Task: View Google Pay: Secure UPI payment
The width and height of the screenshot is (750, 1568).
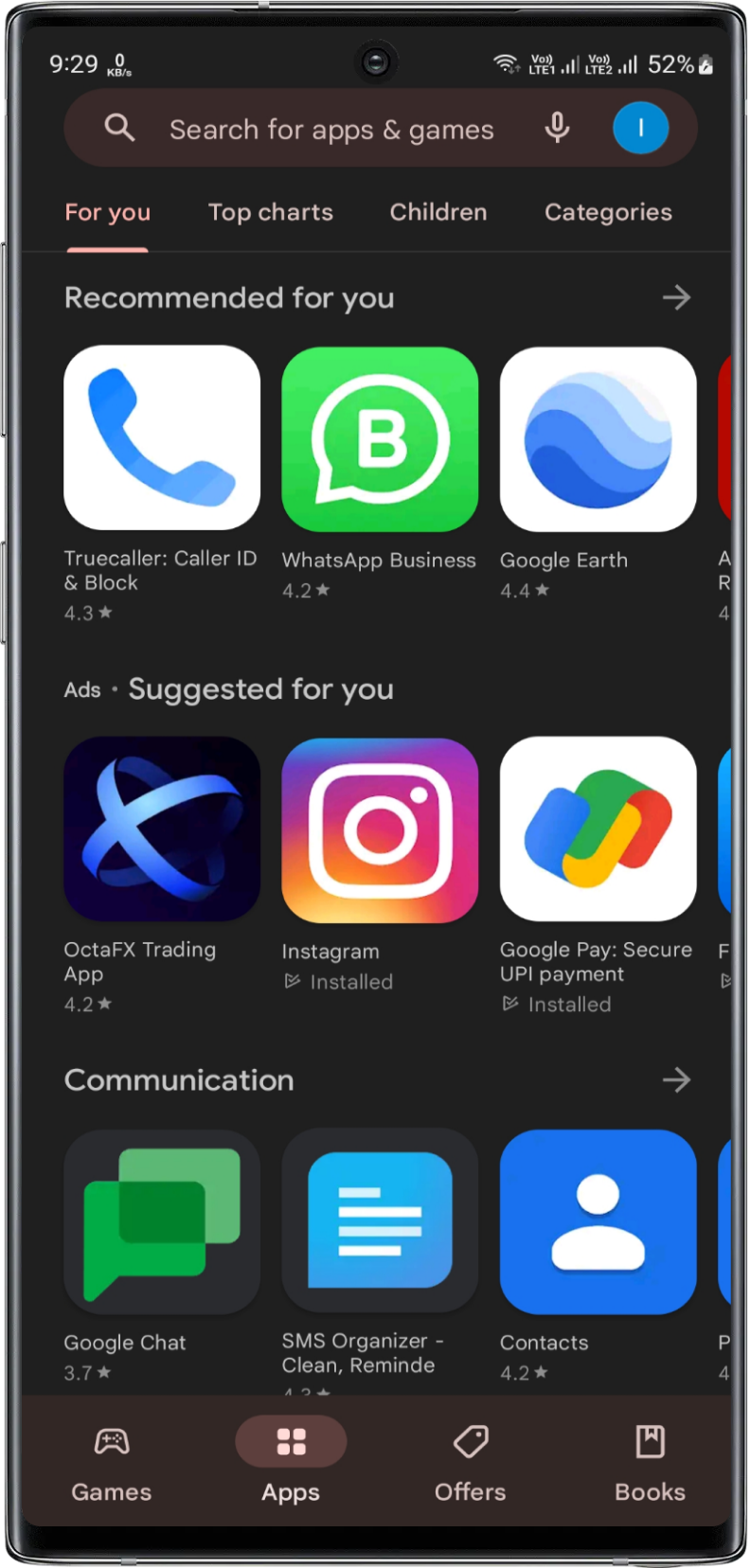Action: (598, 829)
